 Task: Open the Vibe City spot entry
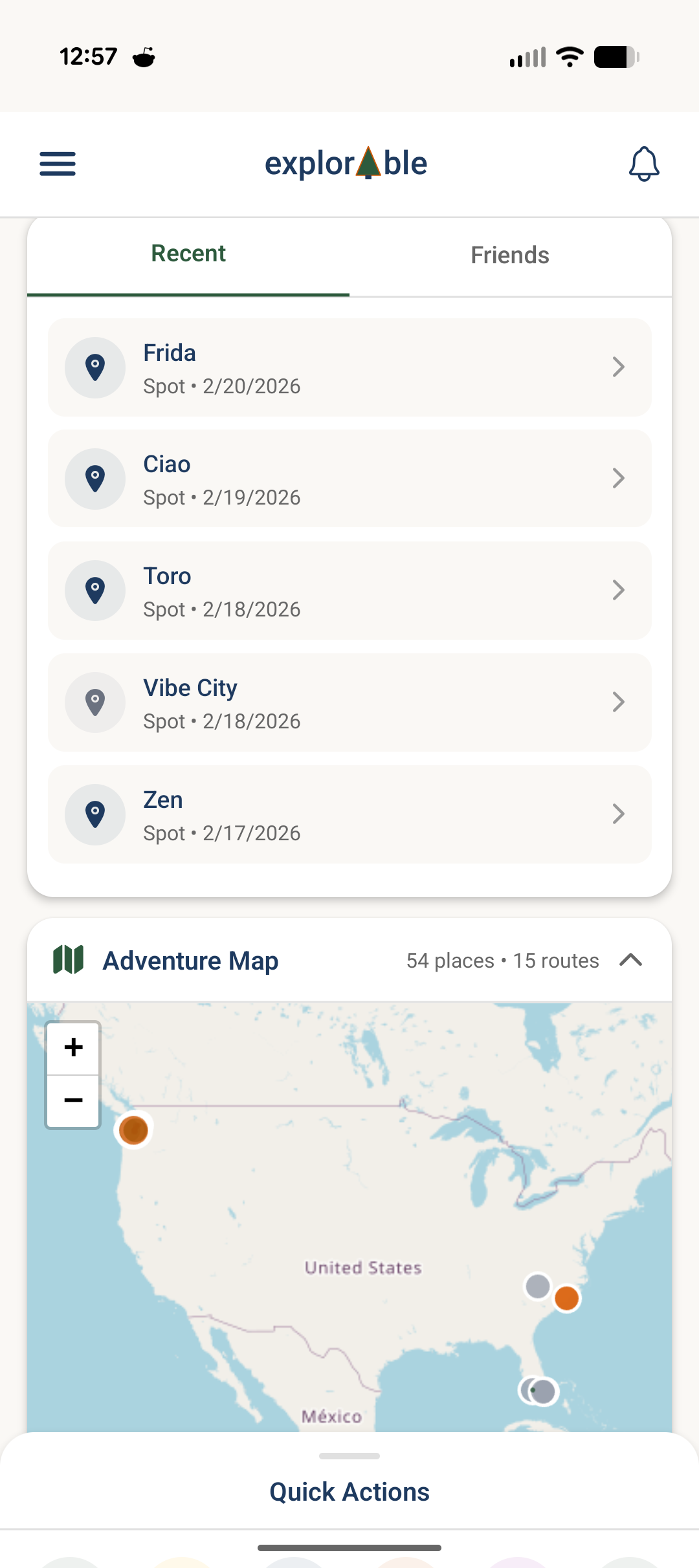point(349,702)
